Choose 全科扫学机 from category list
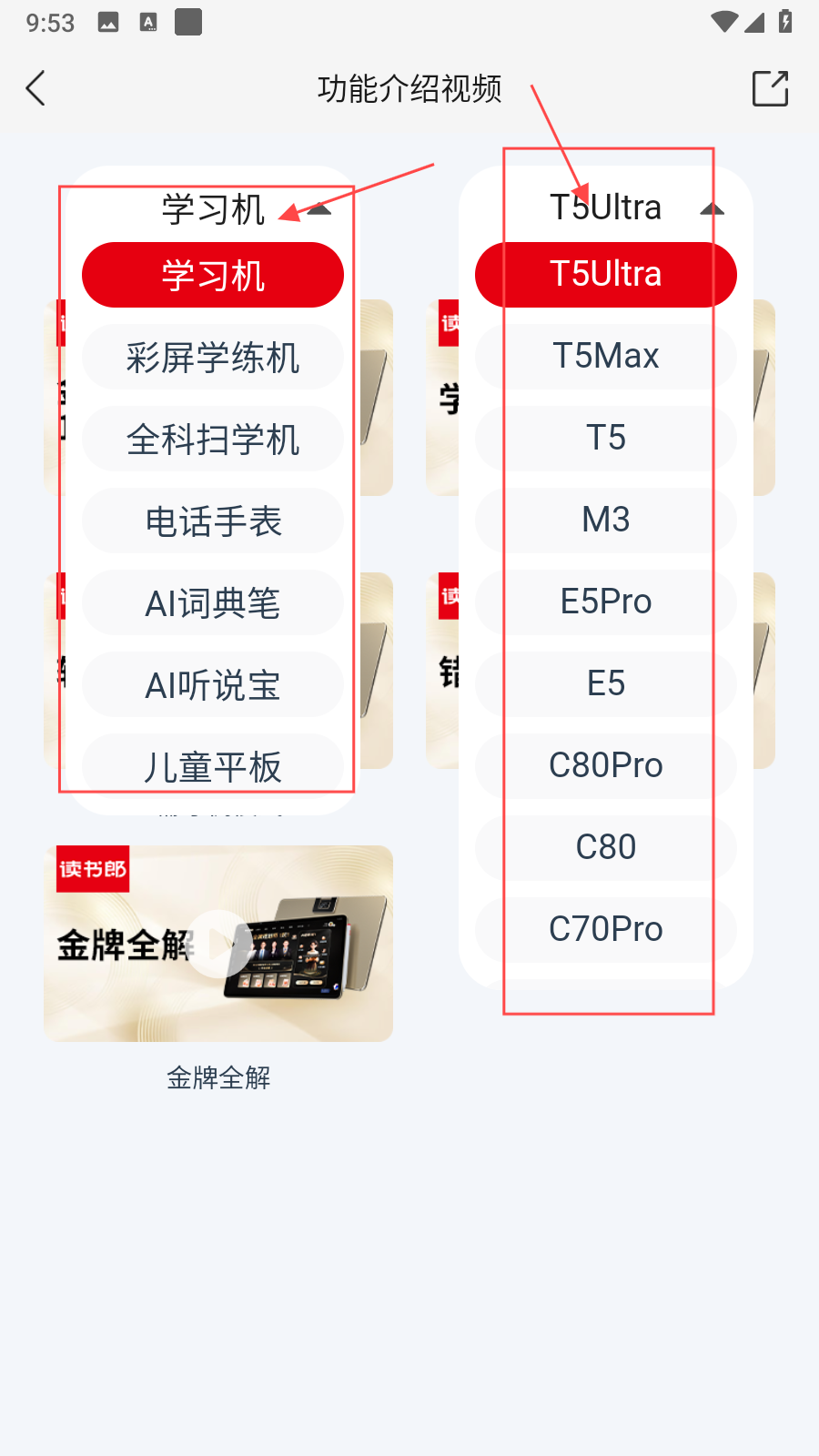Image resolution: width=819 pixels, height=1456 pixels. coord(213,440)
